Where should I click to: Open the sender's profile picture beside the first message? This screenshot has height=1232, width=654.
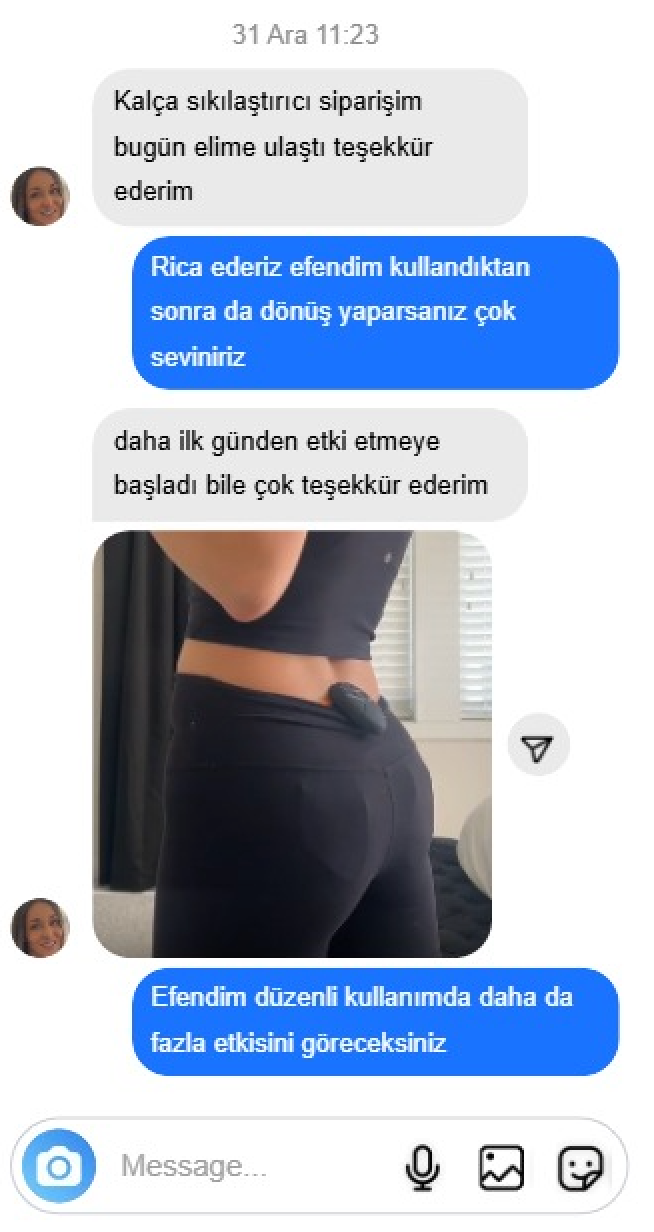40,196
